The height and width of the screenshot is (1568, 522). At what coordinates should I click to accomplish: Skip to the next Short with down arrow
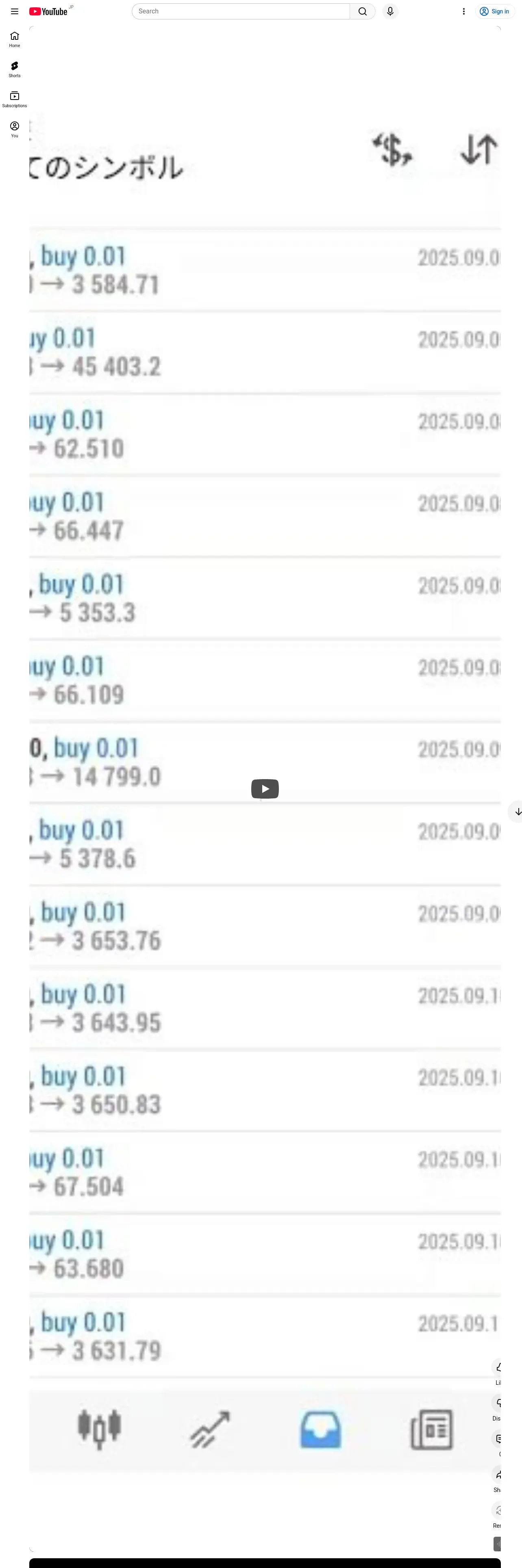pyautogui.click(x=517, y=811)
